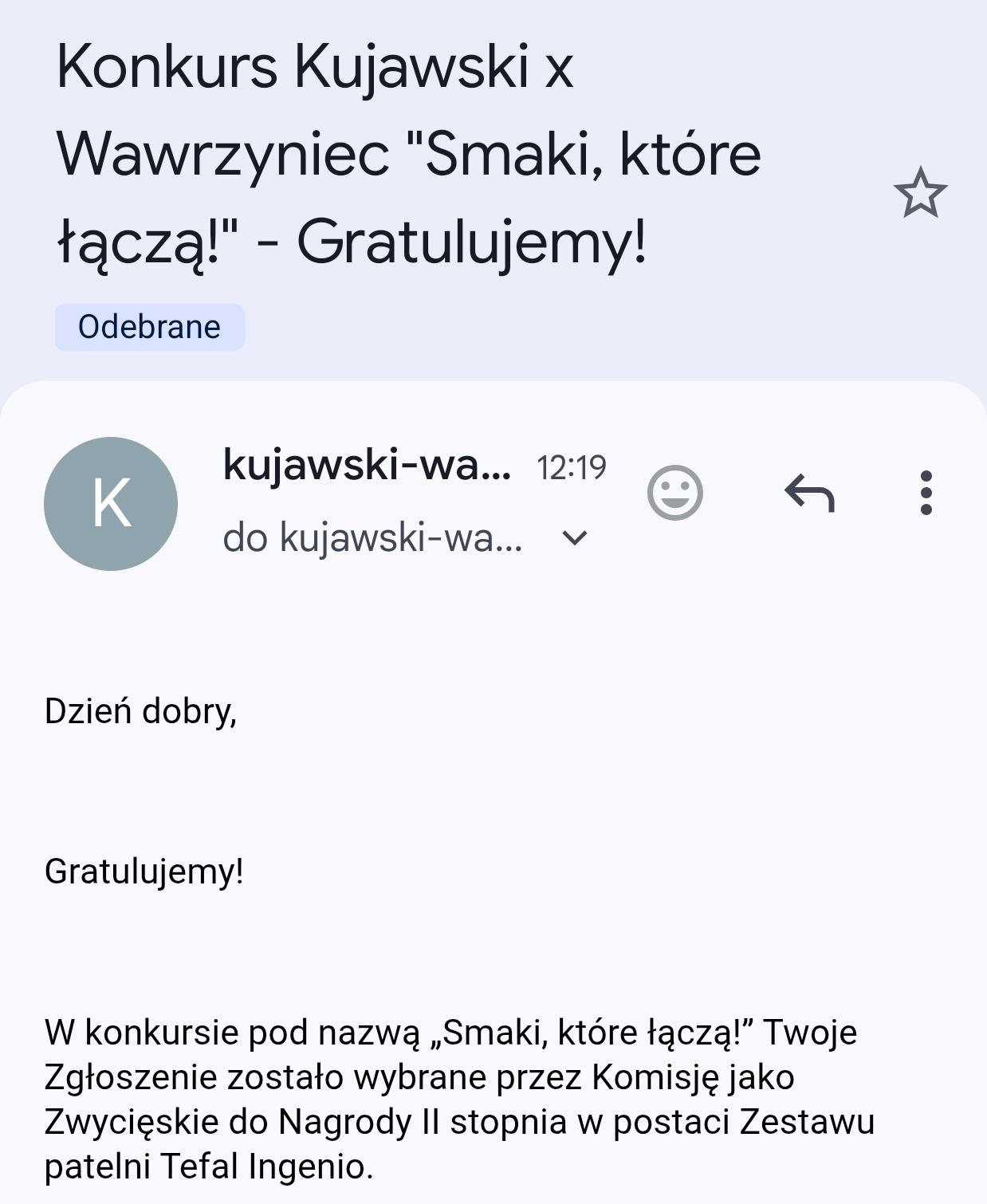Star this email
The height and width of the screenshot is (1204, 987).
(x=920, y=193)
